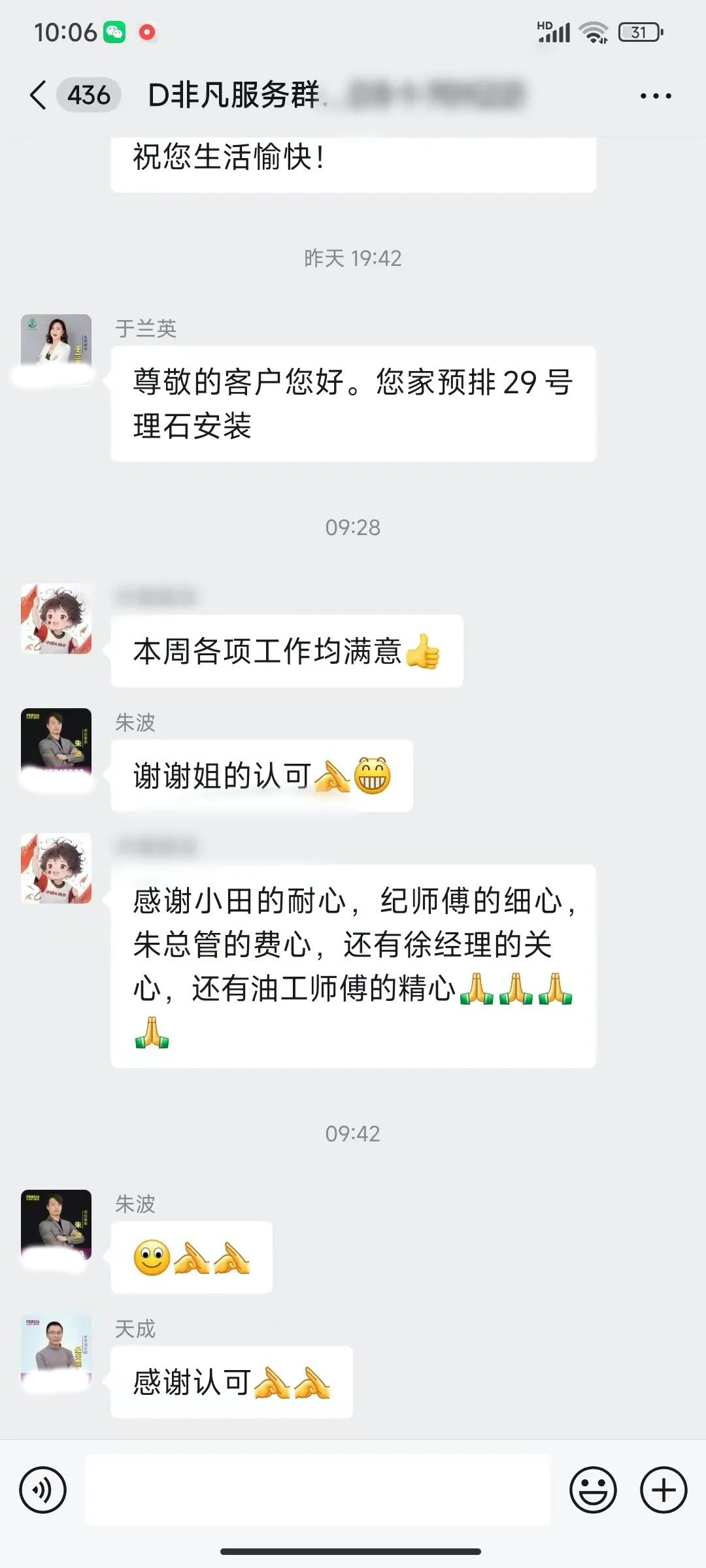Open the emoji picker

pos(593,1491)
